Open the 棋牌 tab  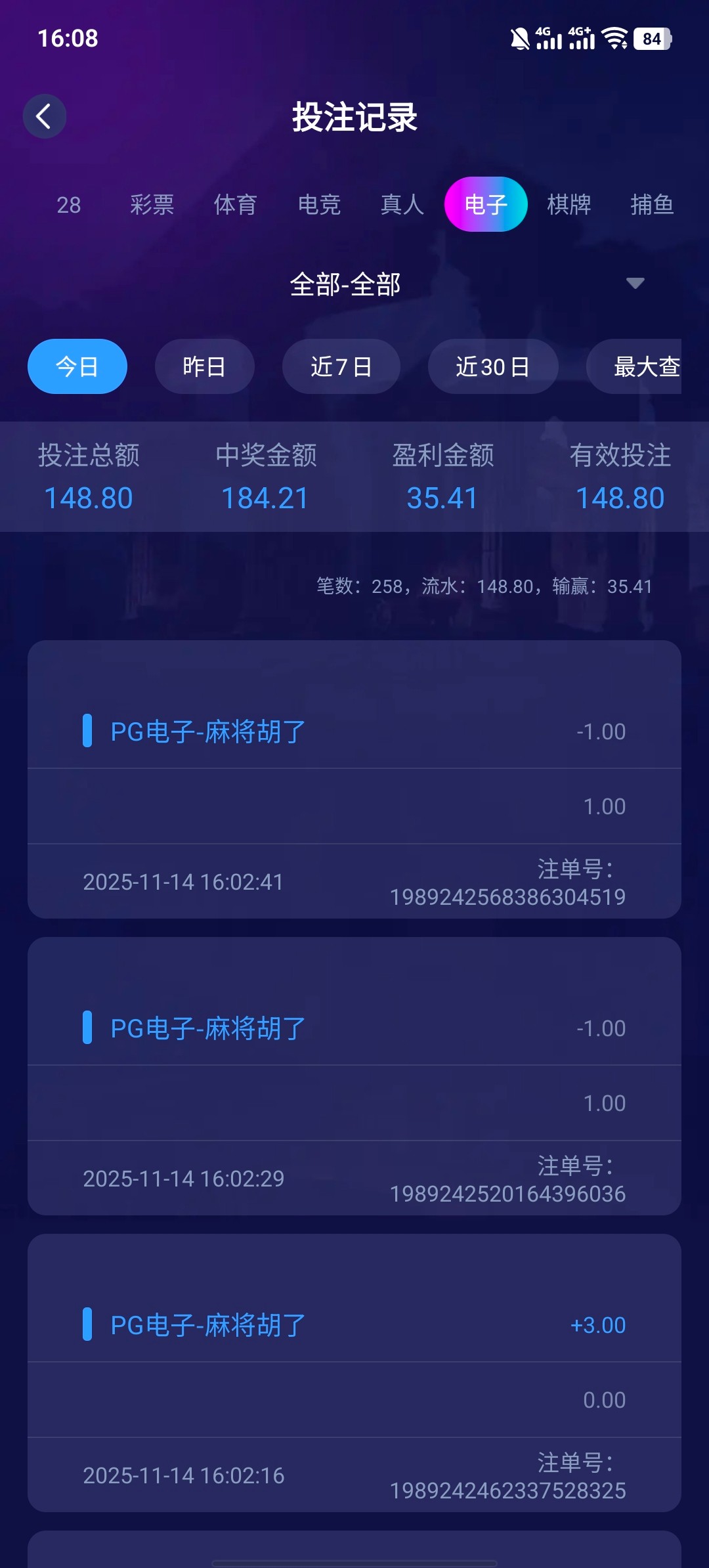point(569,205)
